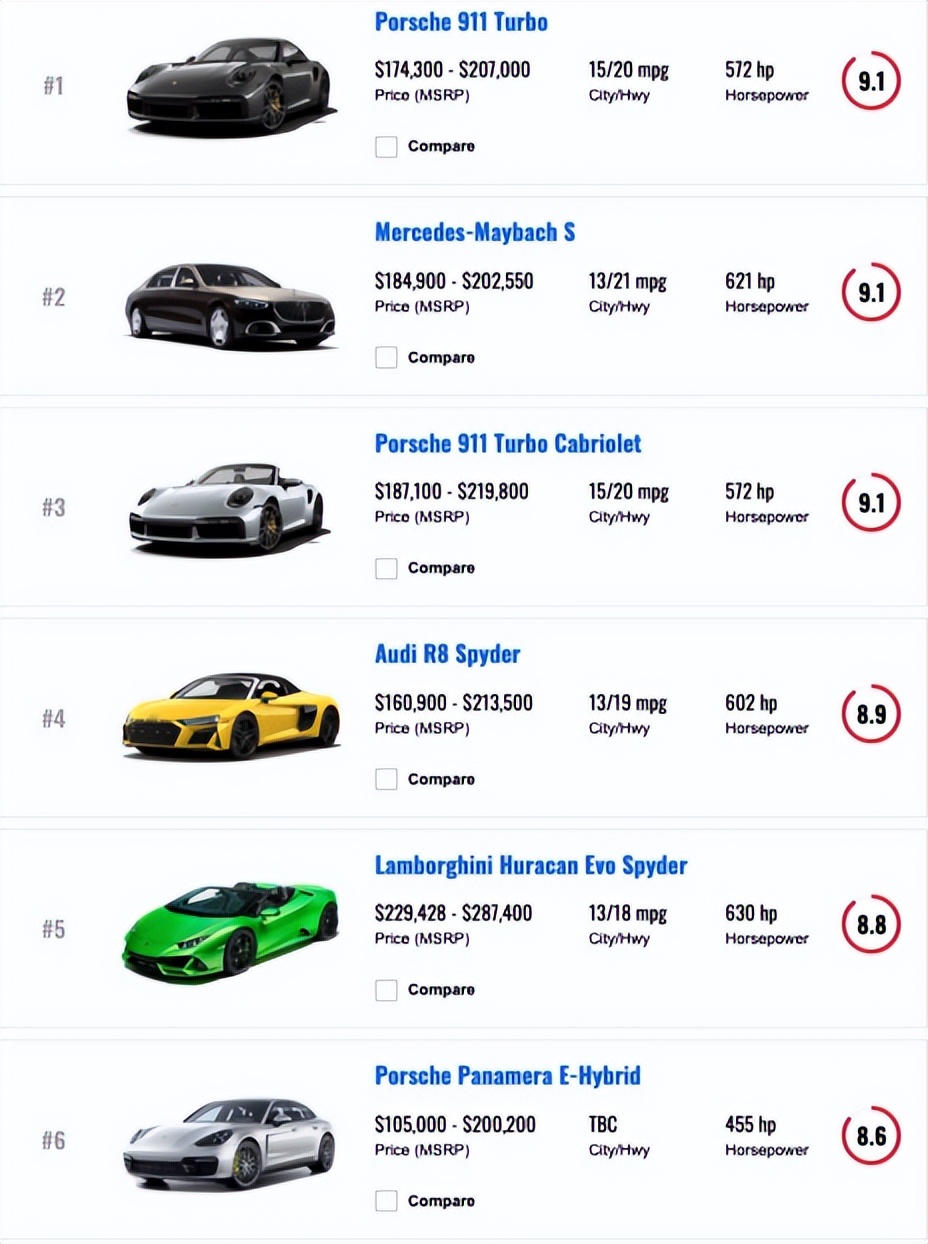Tap the yellow Audi R8 Spyder photo

tap(231, 716)
